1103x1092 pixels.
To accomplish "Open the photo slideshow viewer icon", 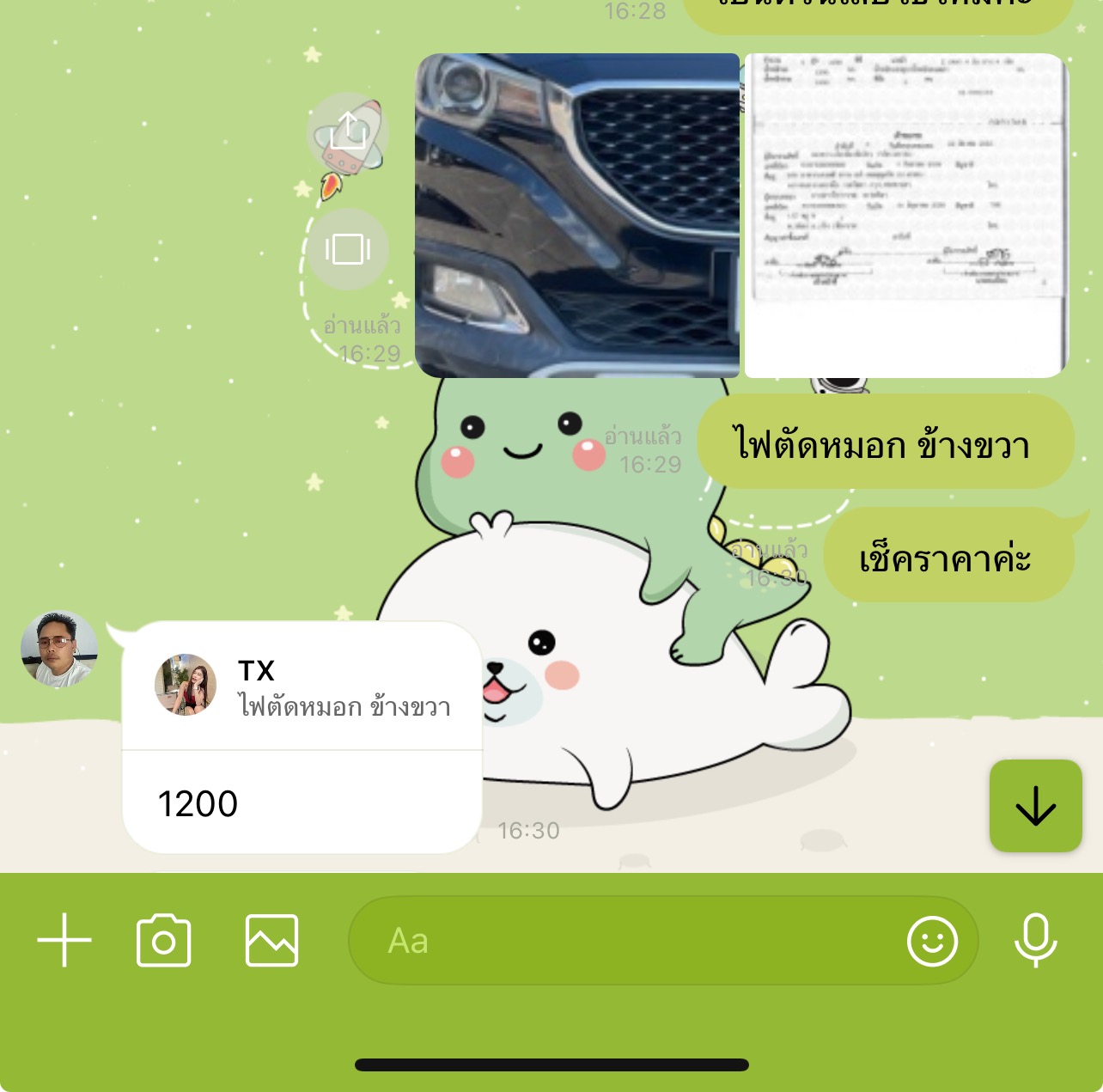I will point(348,249).
